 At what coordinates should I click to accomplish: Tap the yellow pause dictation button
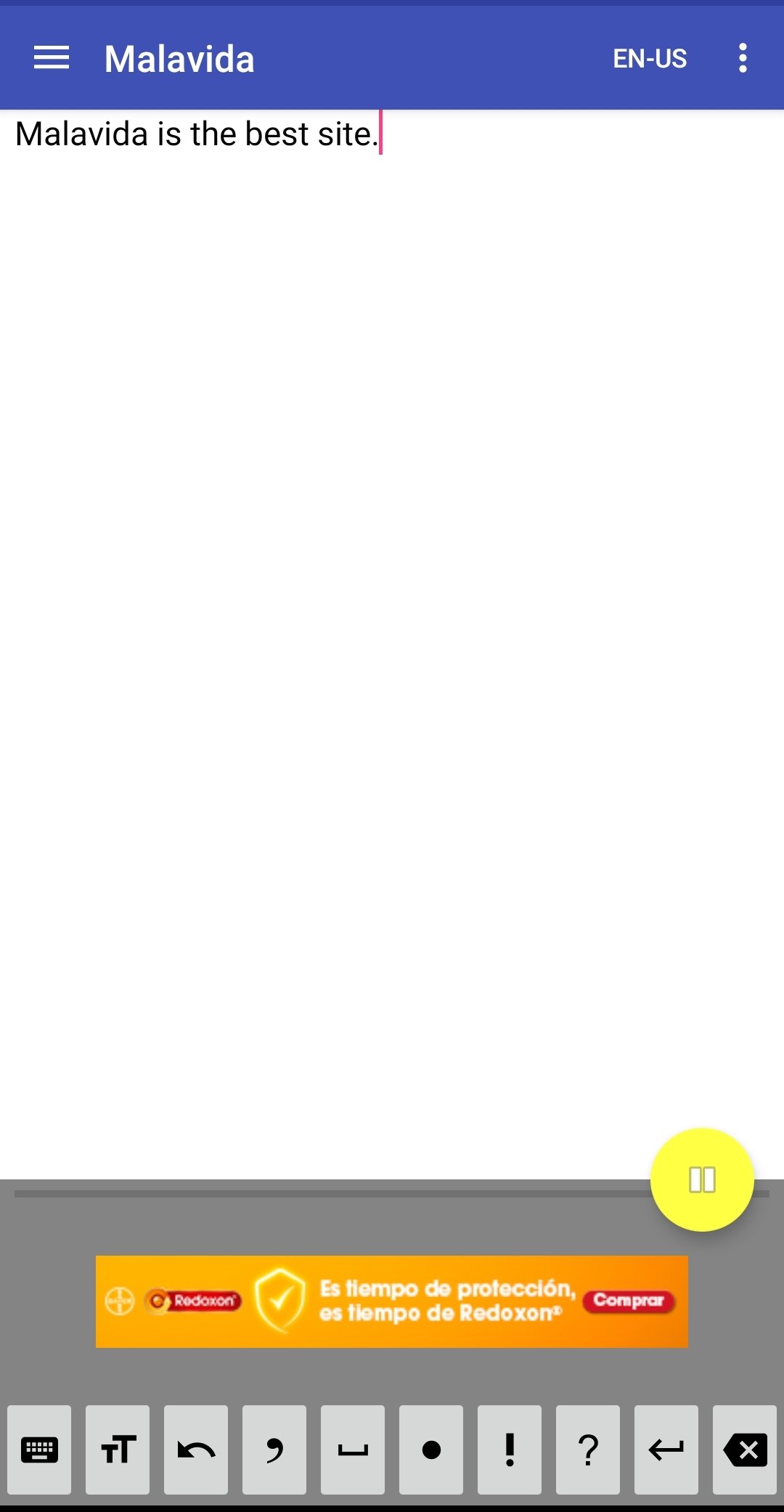pyautogui.click(x=702, y=1179)
